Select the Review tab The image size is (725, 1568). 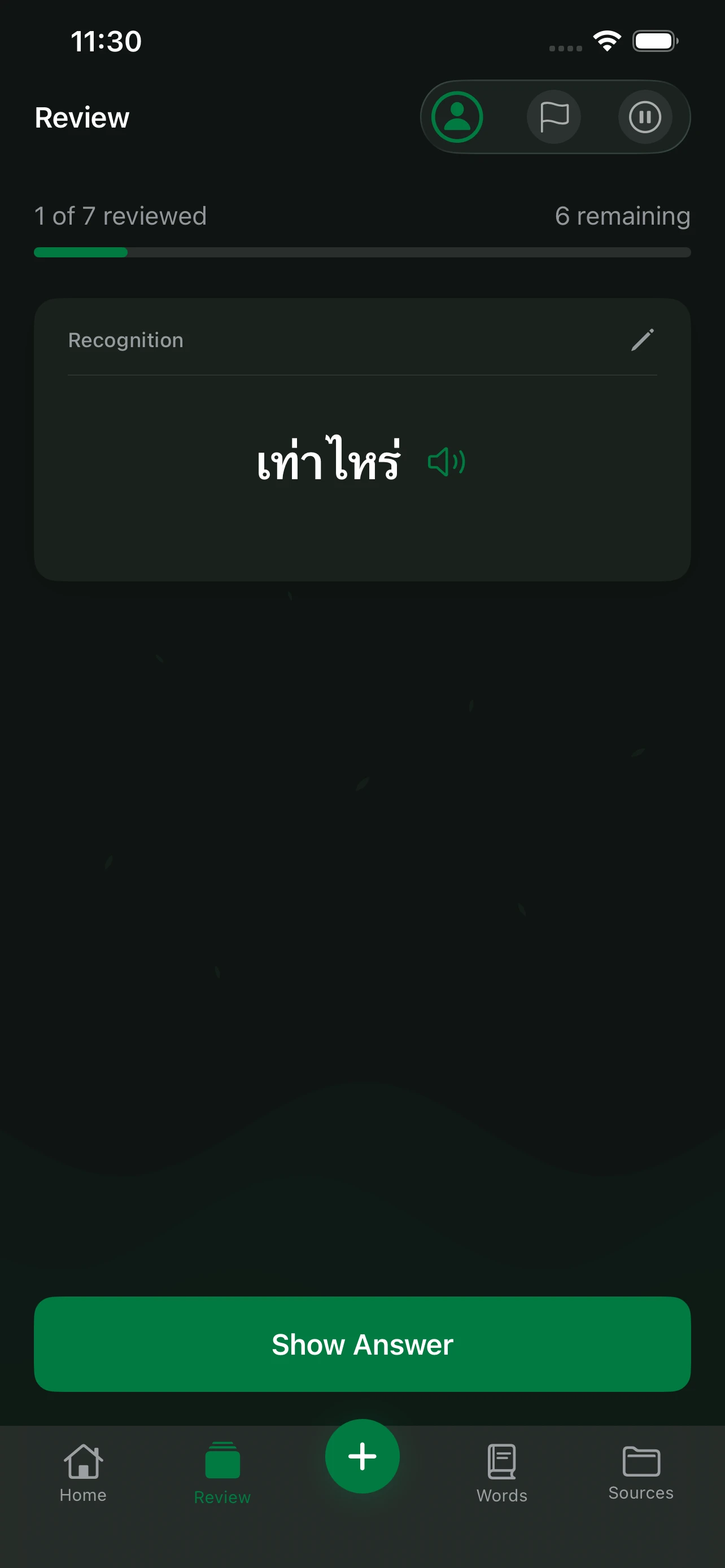[222, 1473]
